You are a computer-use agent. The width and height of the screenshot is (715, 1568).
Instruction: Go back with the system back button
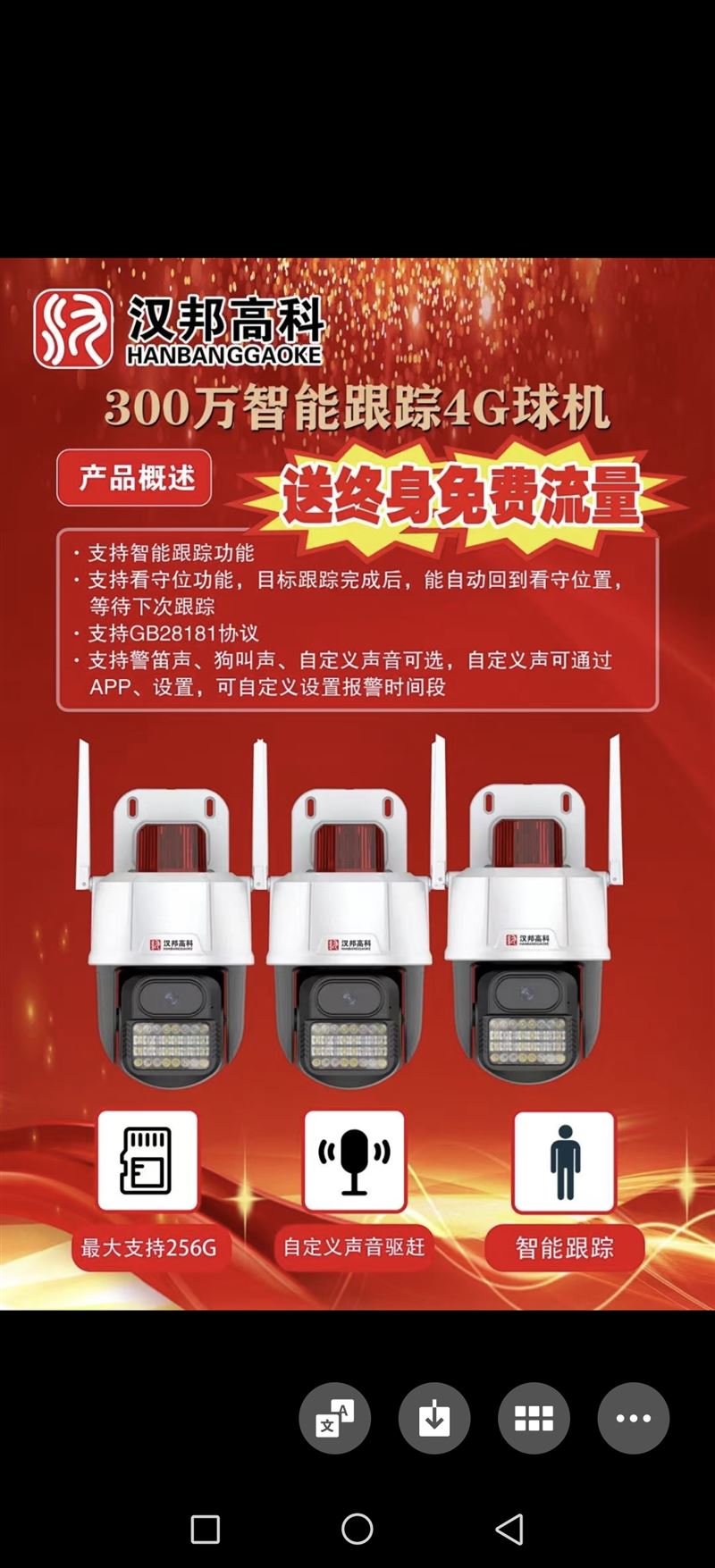pyautogui.click(x=509, y=1529)
